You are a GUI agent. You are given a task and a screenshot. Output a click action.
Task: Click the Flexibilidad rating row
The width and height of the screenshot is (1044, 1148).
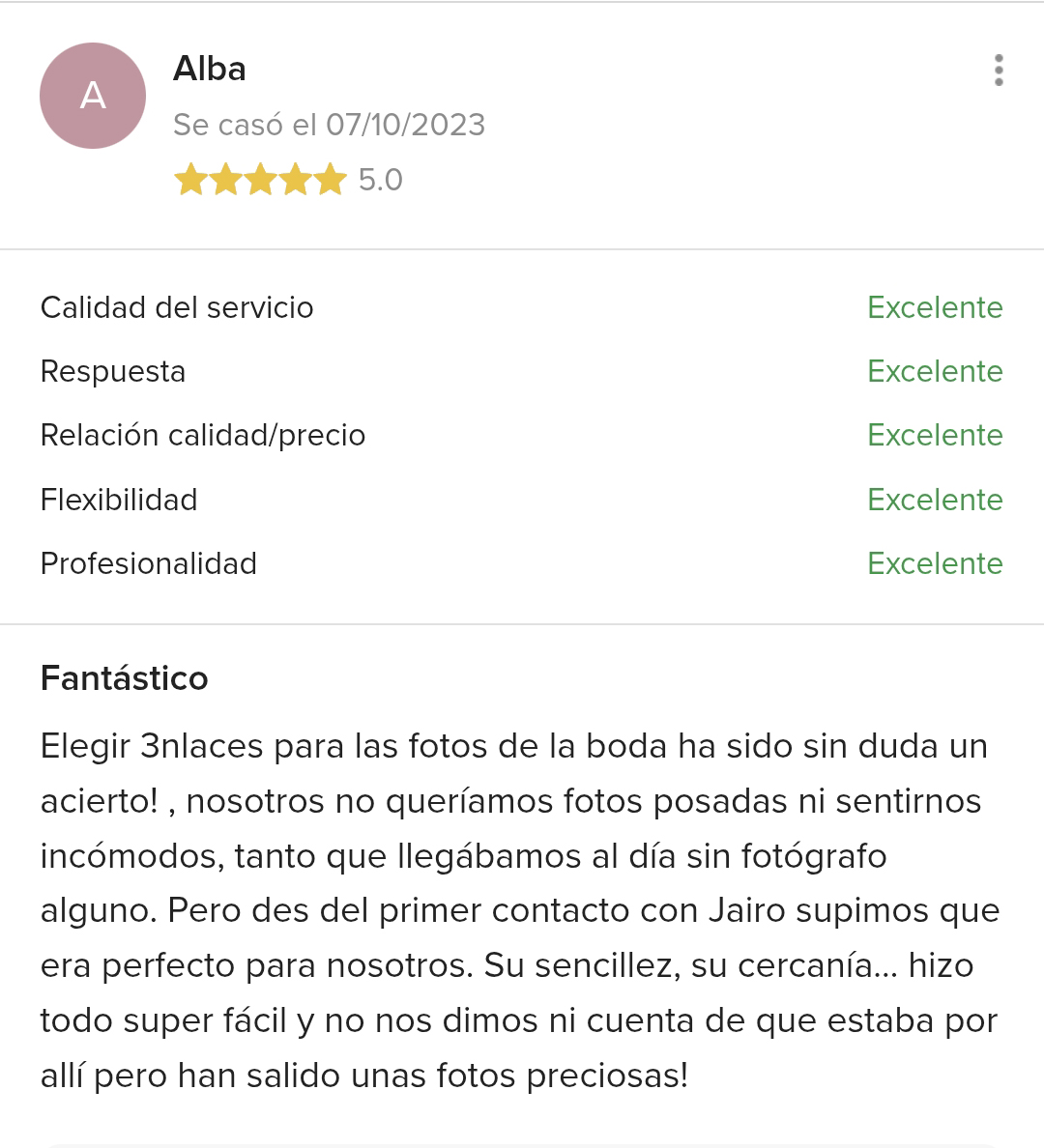pos(118,500)
